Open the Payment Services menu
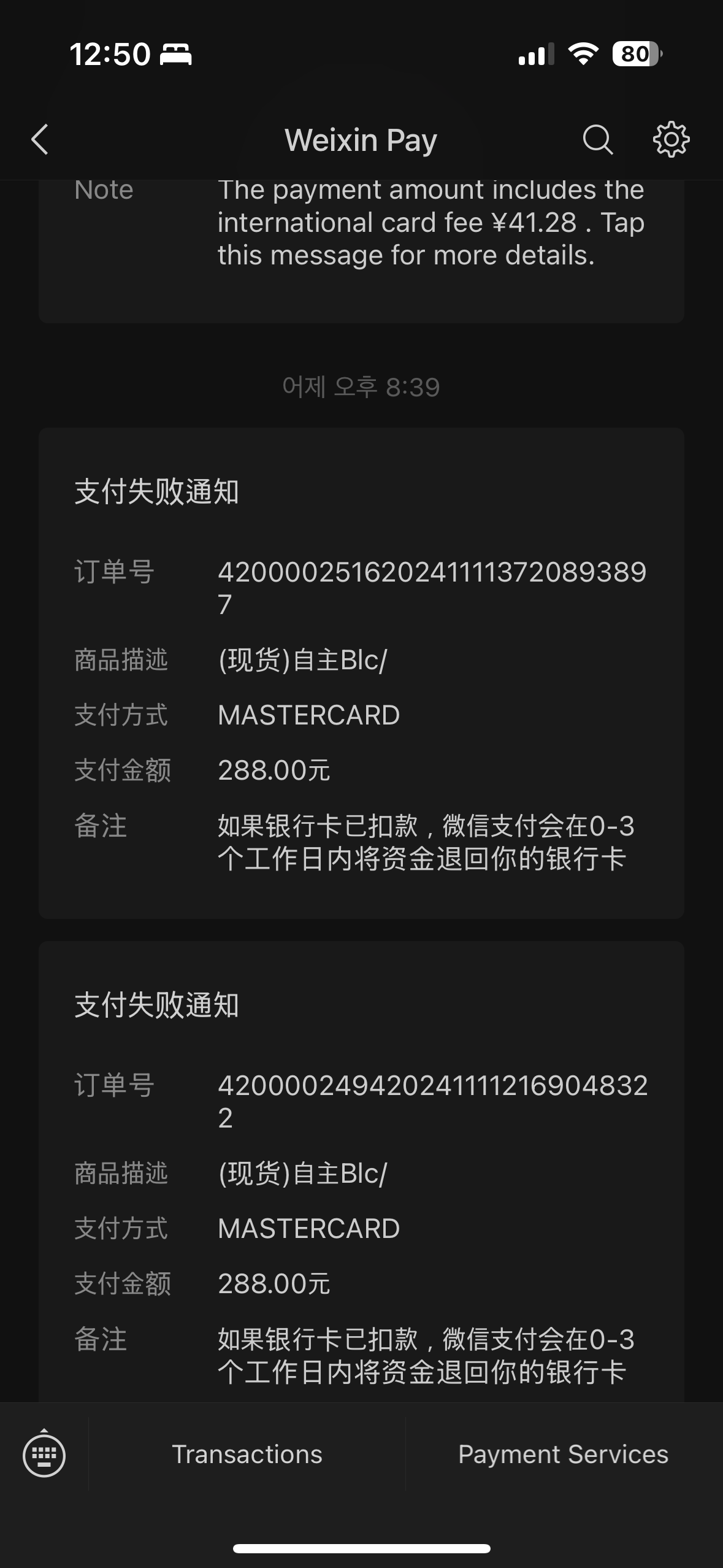 [563, 1455]
